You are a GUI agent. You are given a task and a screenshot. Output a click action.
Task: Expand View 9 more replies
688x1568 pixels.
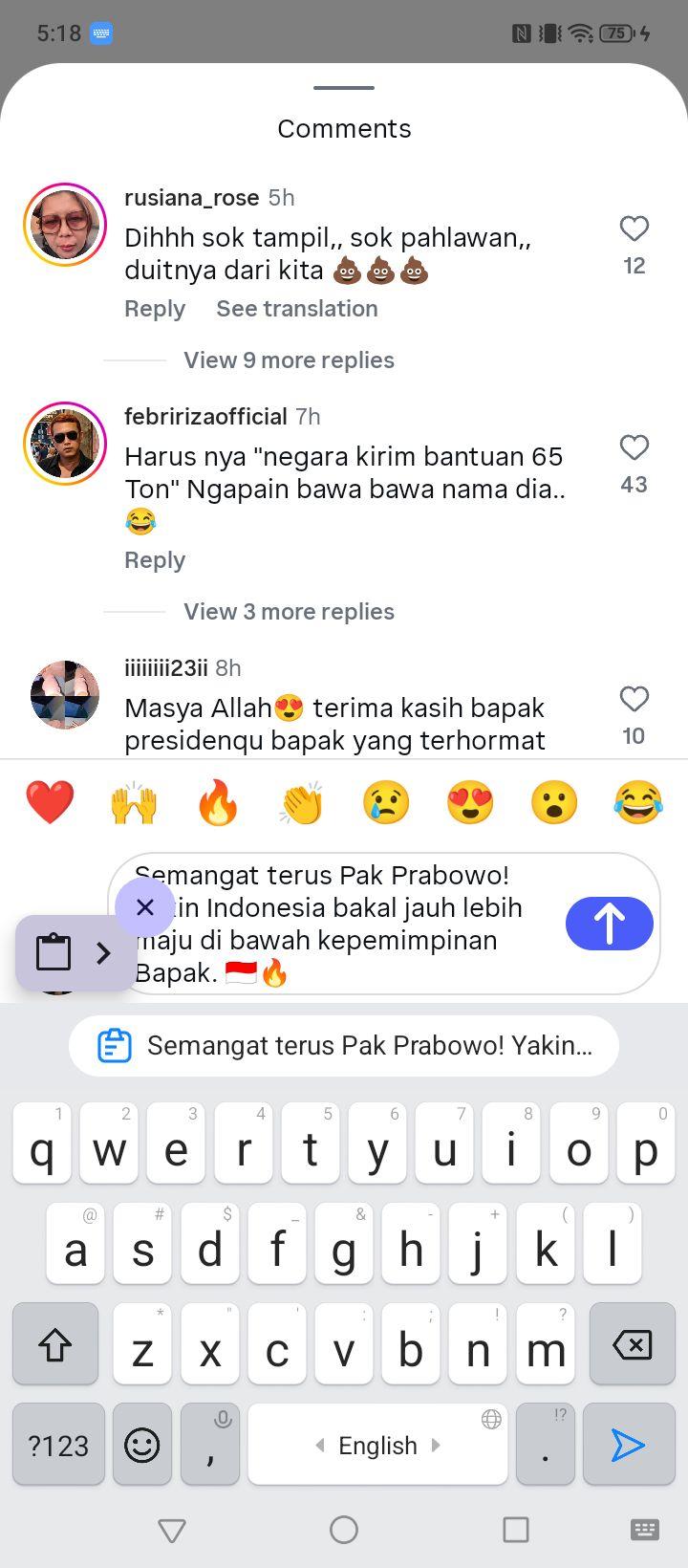coord(289,360)
